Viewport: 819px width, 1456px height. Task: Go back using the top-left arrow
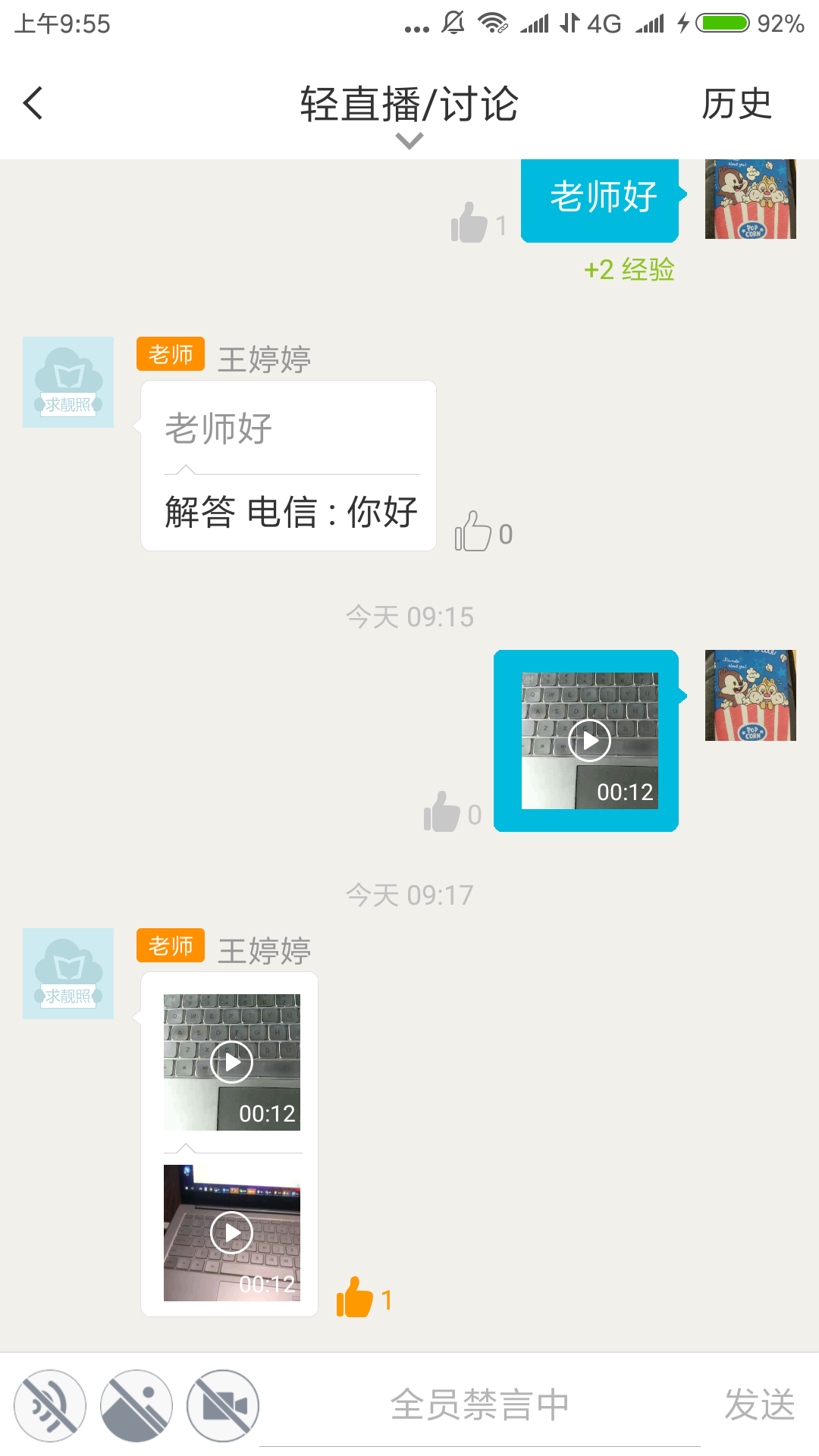(x=33, y=103)
